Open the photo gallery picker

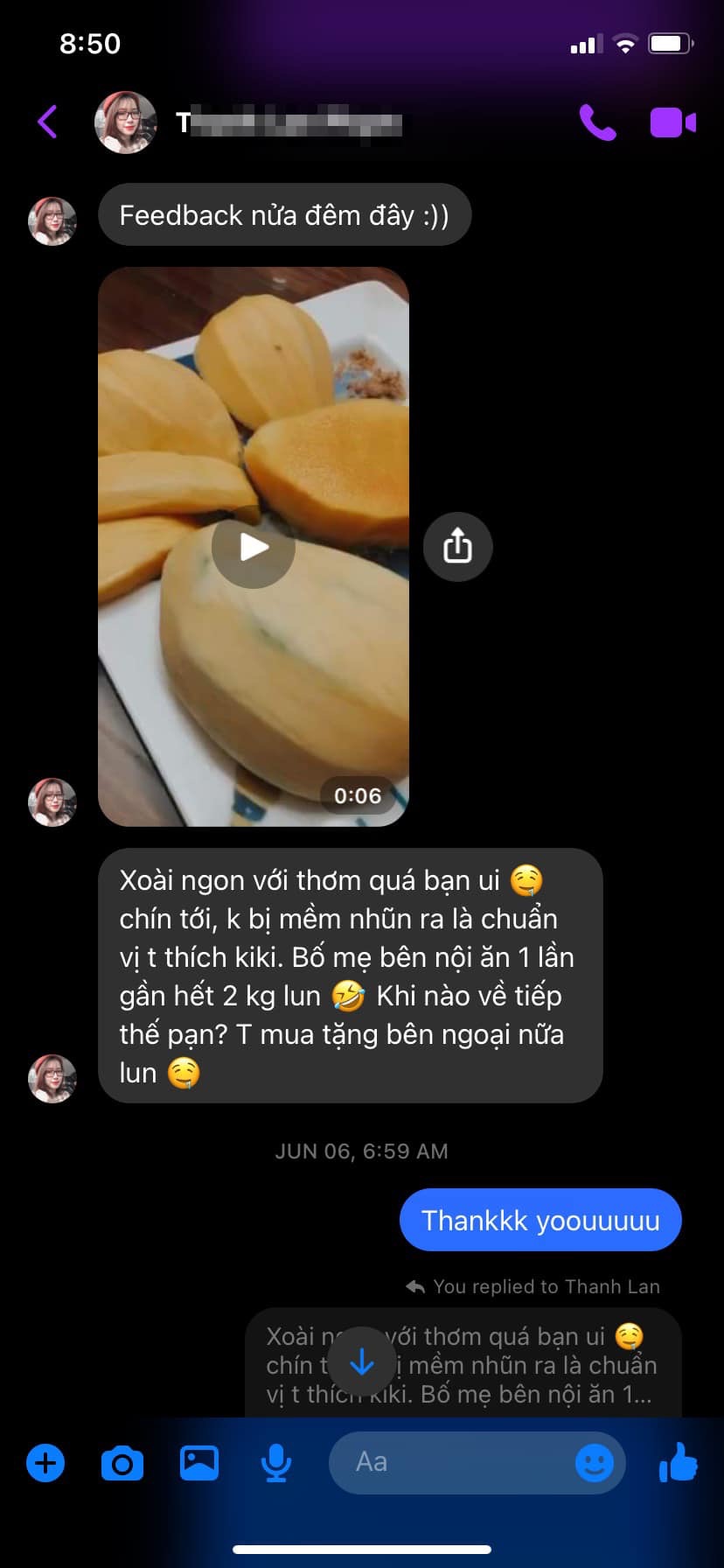click(x=199, y=1463)
